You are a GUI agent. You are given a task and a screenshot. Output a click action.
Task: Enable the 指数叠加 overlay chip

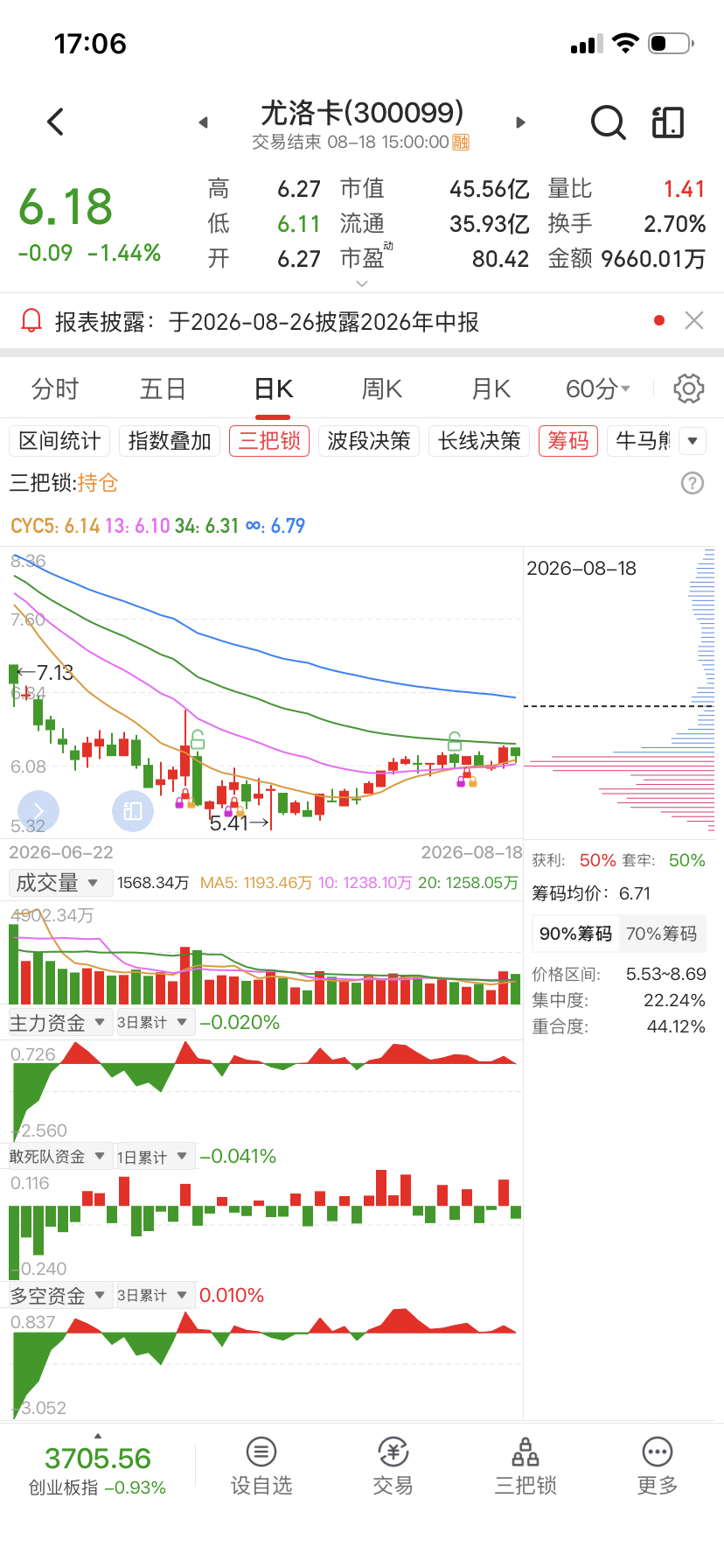click(x=170, y=441)
